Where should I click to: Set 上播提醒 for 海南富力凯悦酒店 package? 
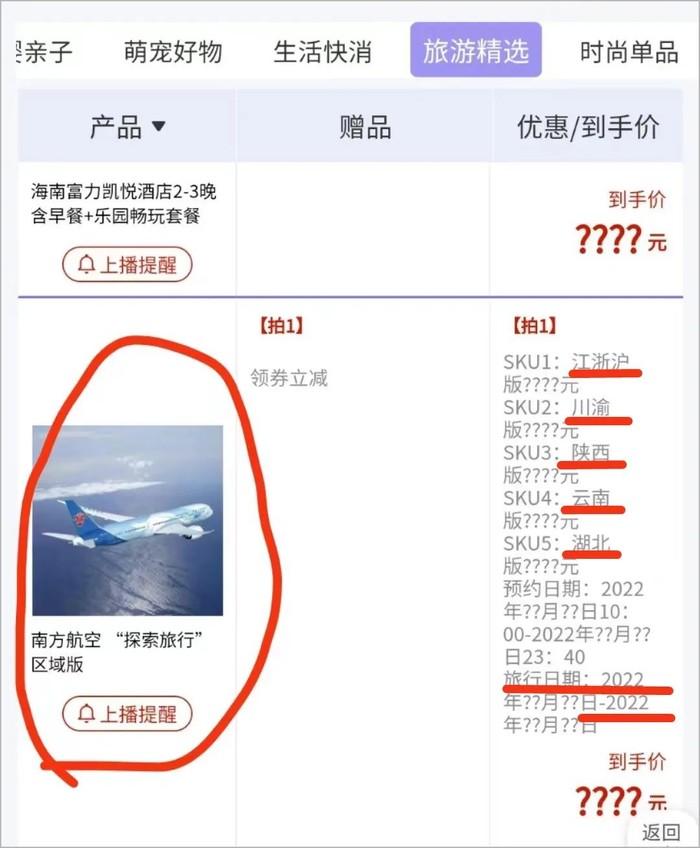pyautogui.click(x=127, y=265)
